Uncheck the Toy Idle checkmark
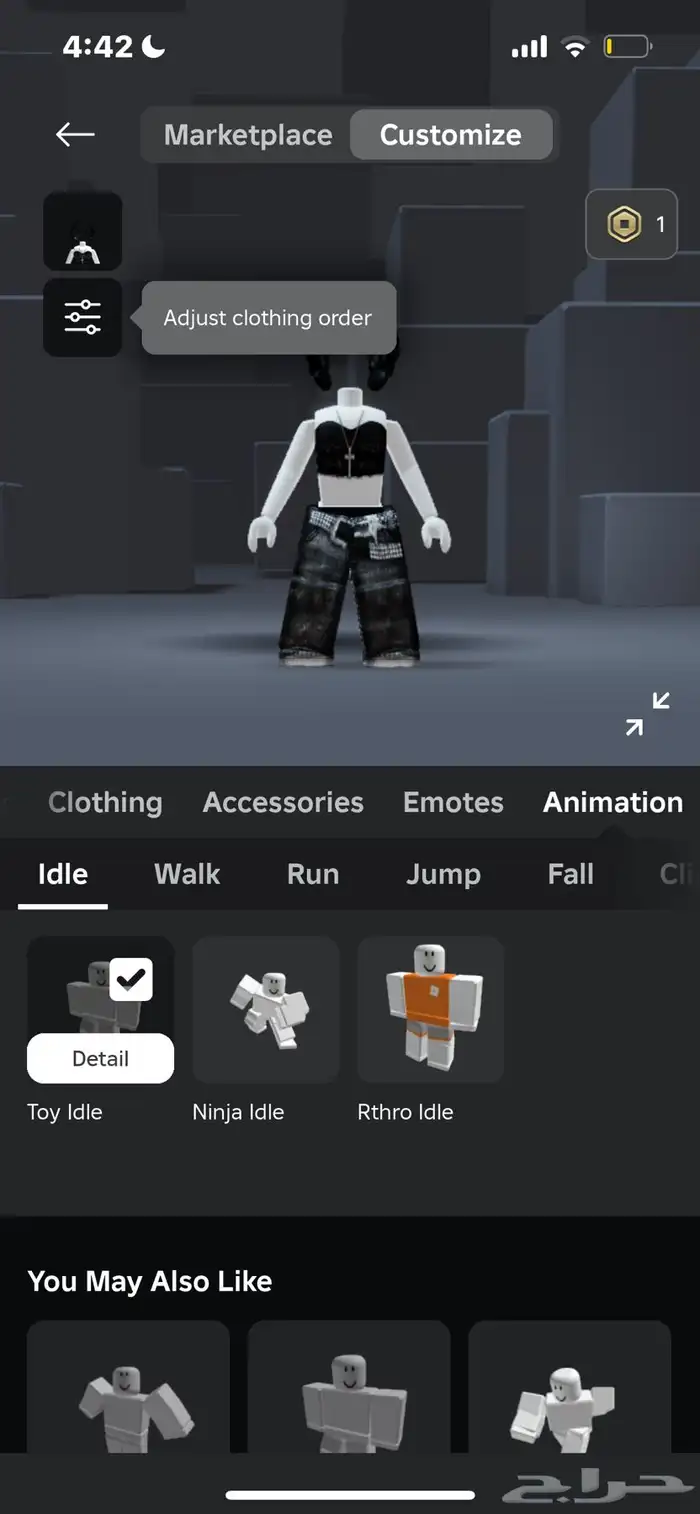 131,979
